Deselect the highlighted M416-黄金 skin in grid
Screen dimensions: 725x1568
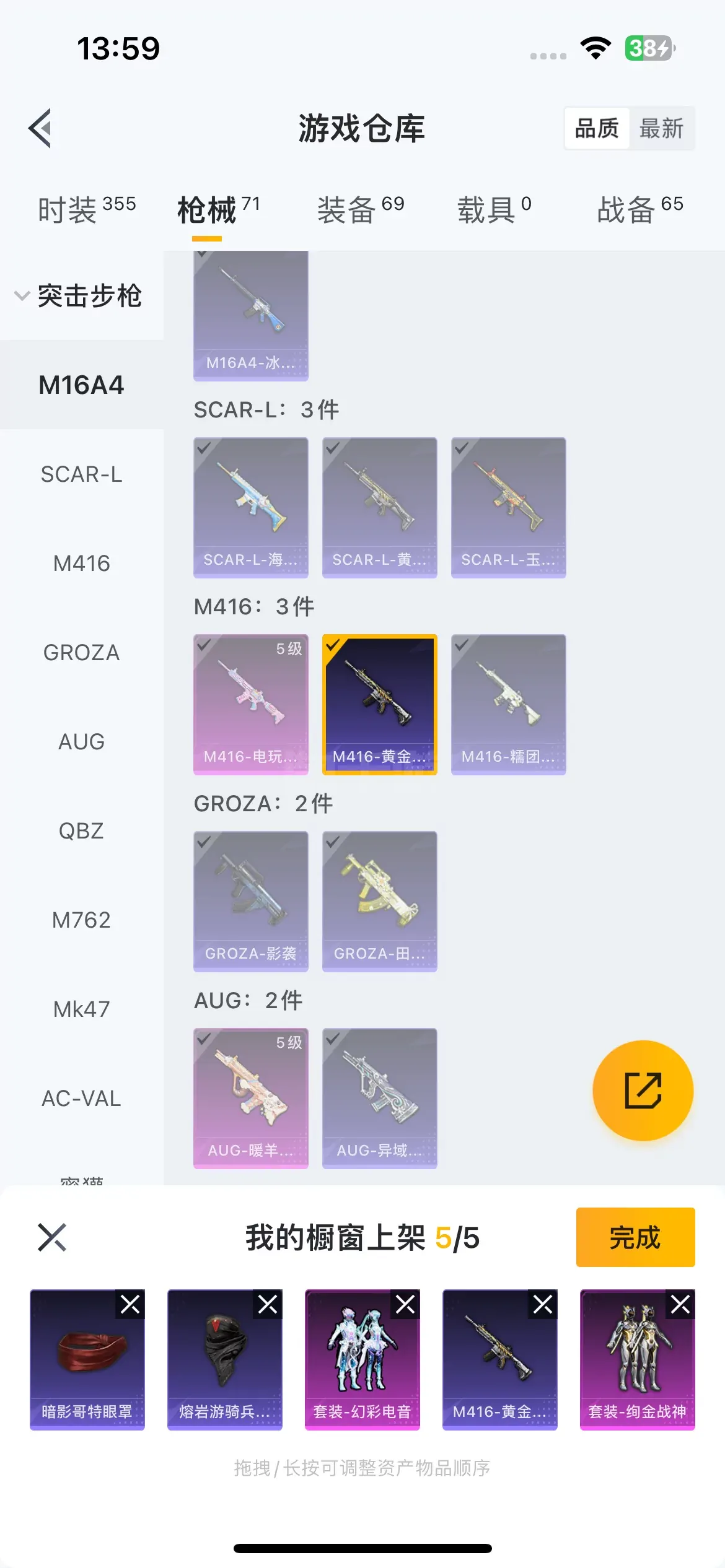(380, 705)
